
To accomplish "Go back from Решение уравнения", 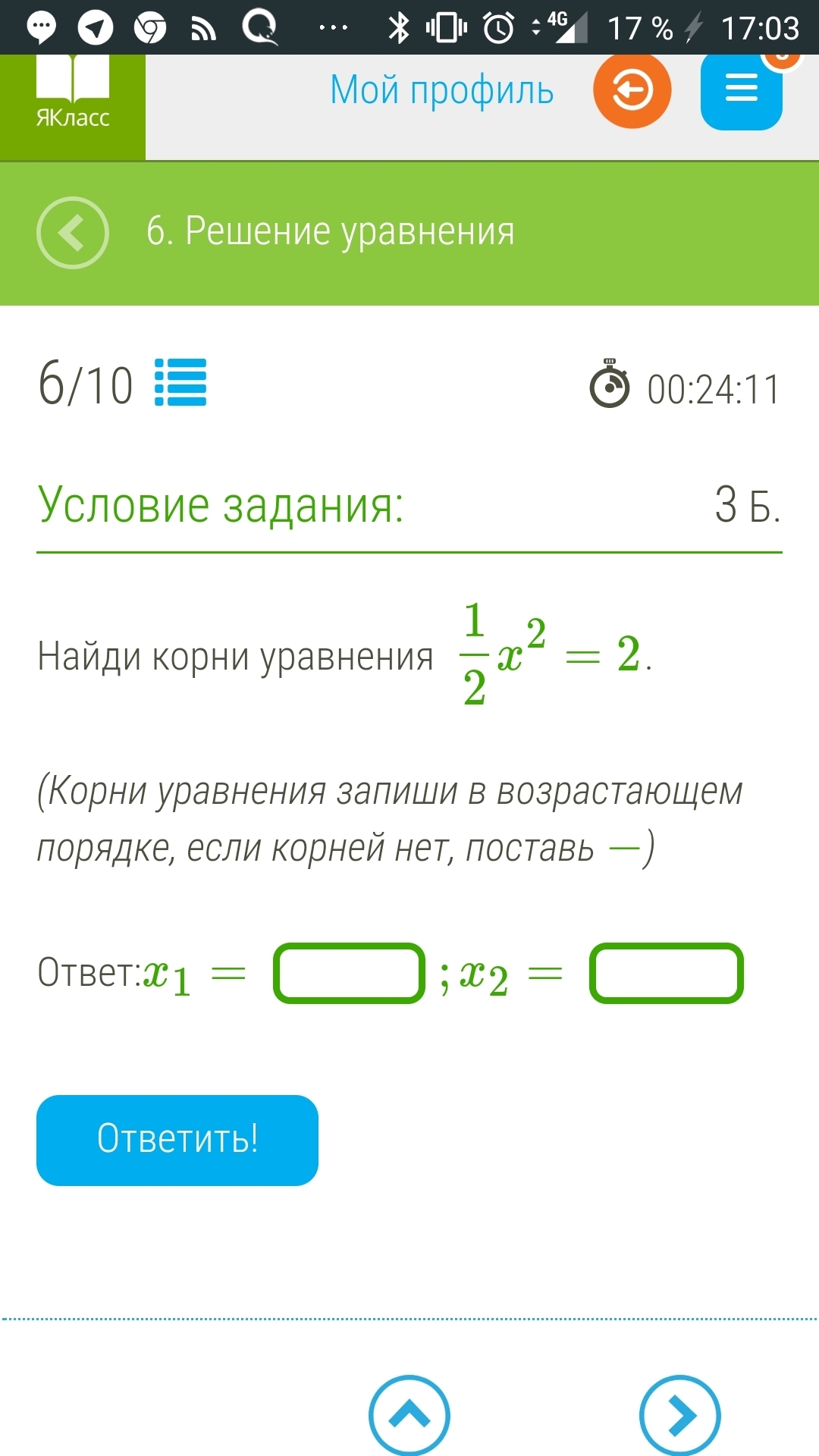I will tap(73, 232).
